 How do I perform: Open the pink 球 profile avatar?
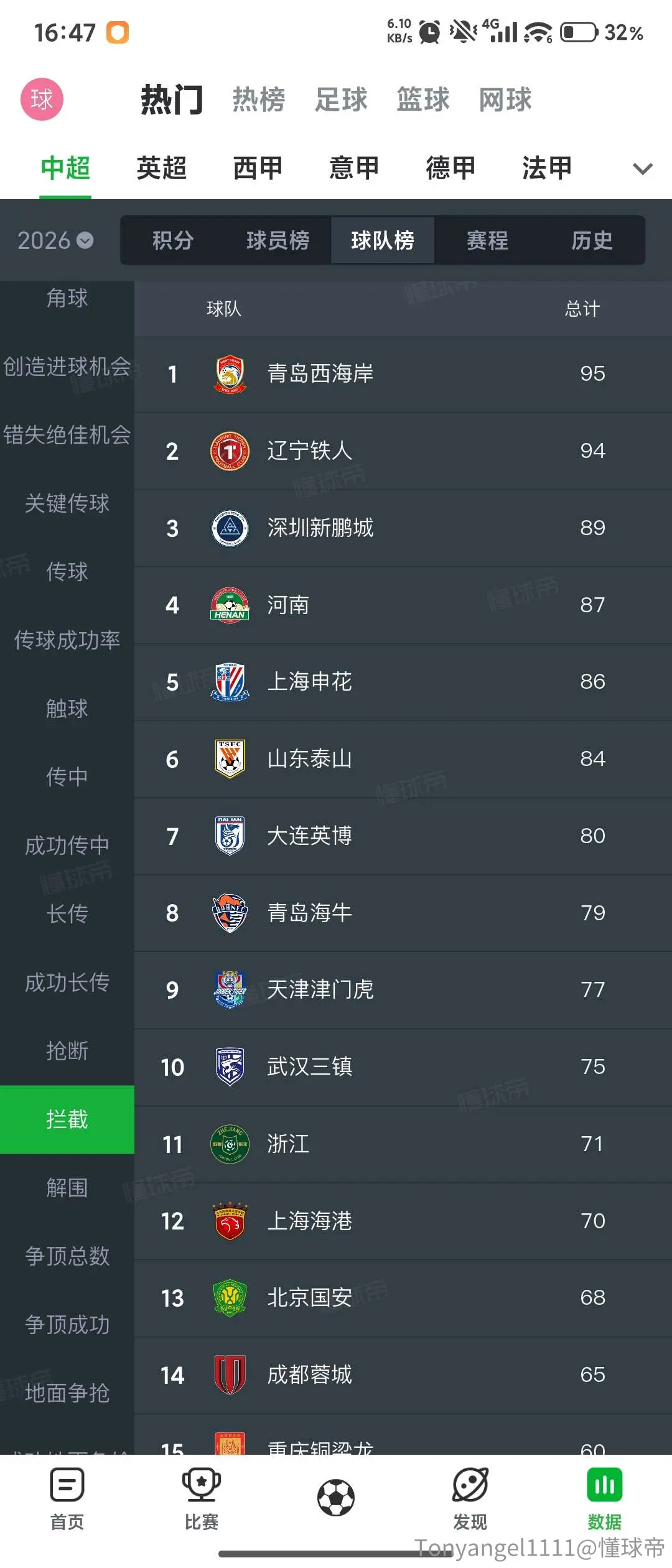pos(42,99)
